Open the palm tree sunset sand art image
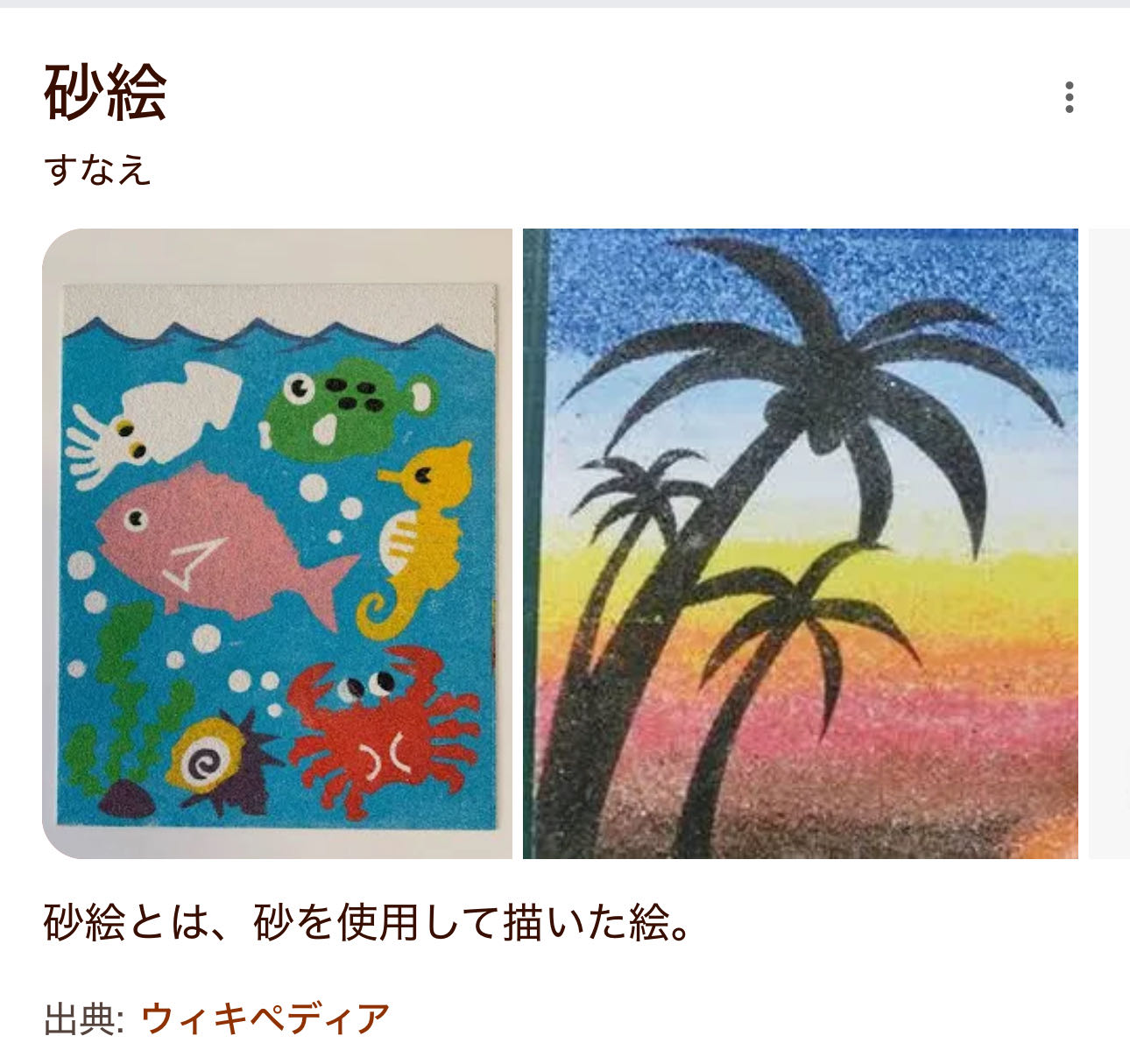The image size is (1130, 1064). point(800,543)
